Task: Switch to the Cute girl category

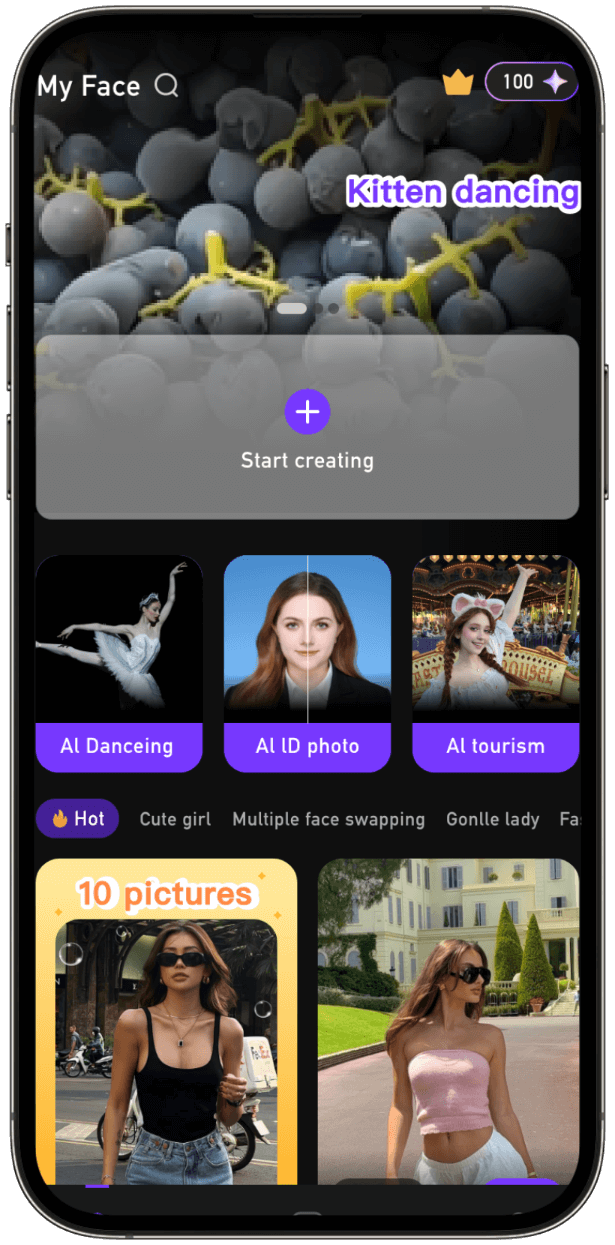Action: tap(175, 819)
